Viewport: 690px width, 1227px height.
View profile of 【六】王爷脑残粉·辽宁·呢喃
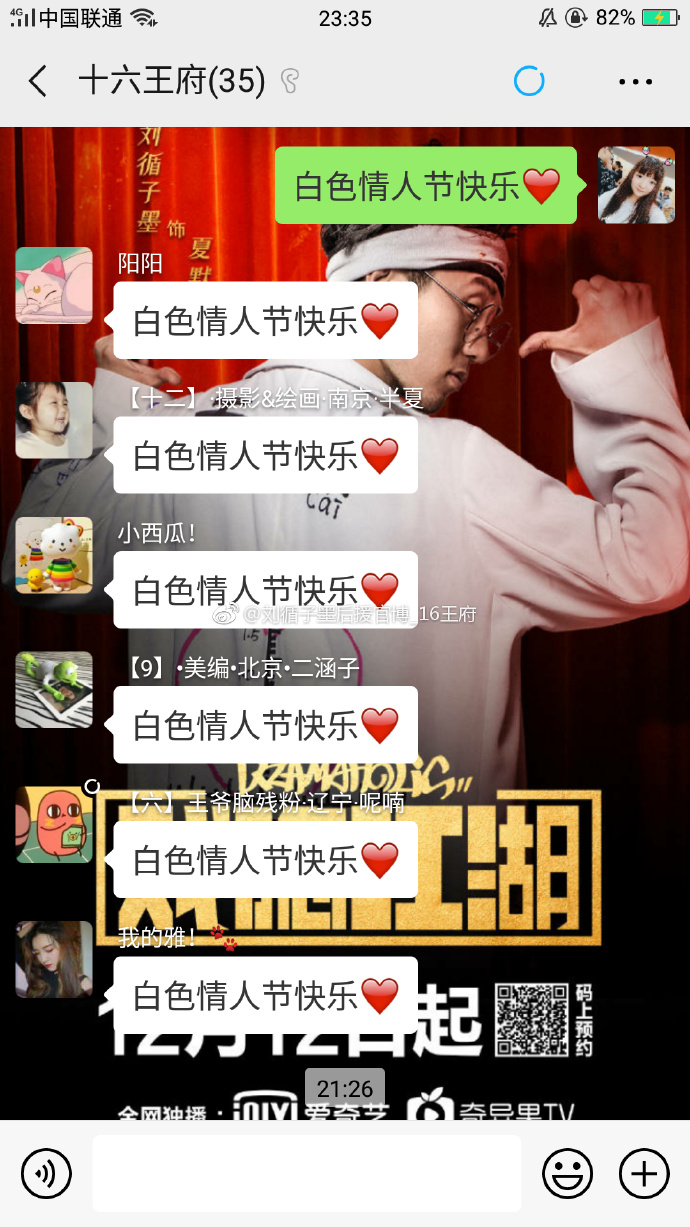54,825
